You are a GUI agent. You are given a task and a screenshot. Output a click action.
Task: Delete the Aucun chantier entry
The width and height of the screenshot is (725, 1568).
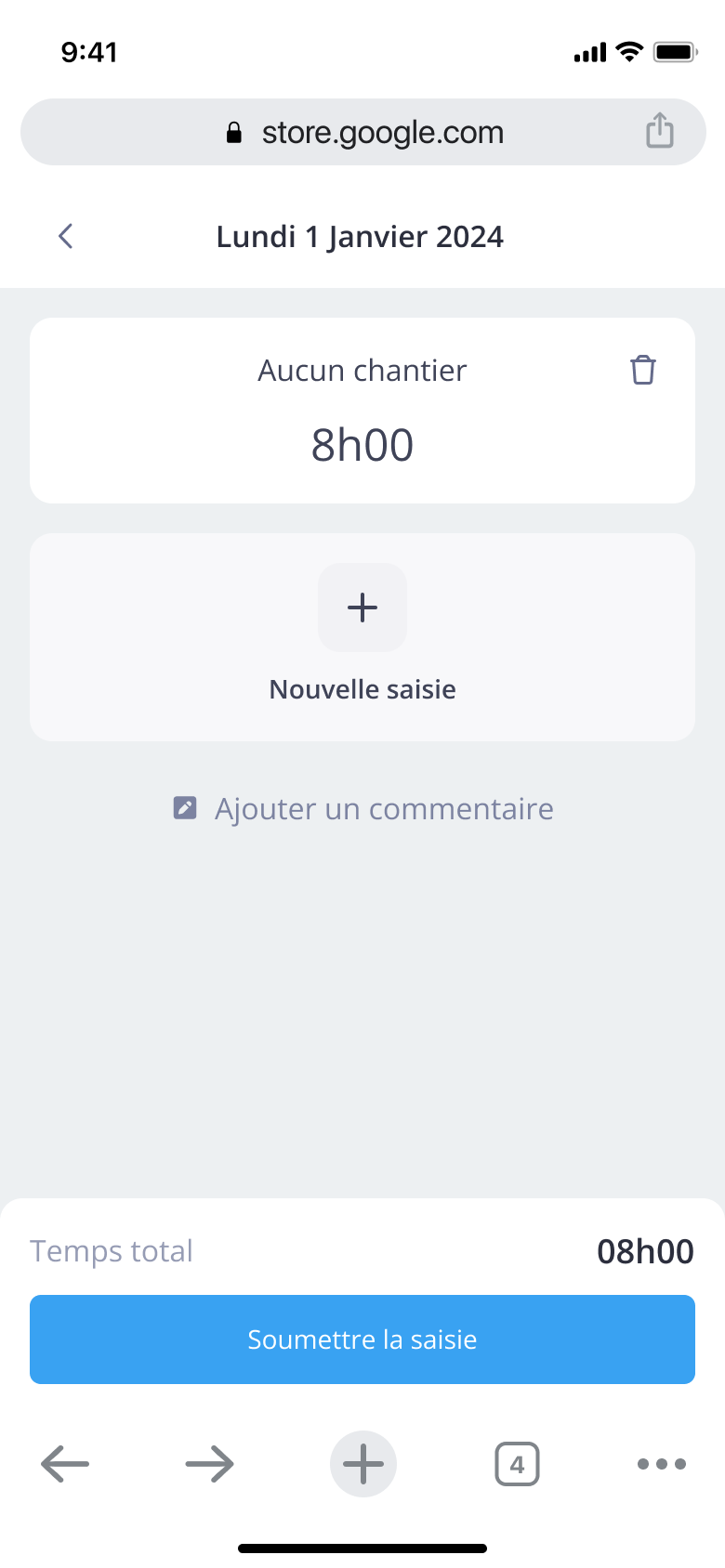[643, 370]
